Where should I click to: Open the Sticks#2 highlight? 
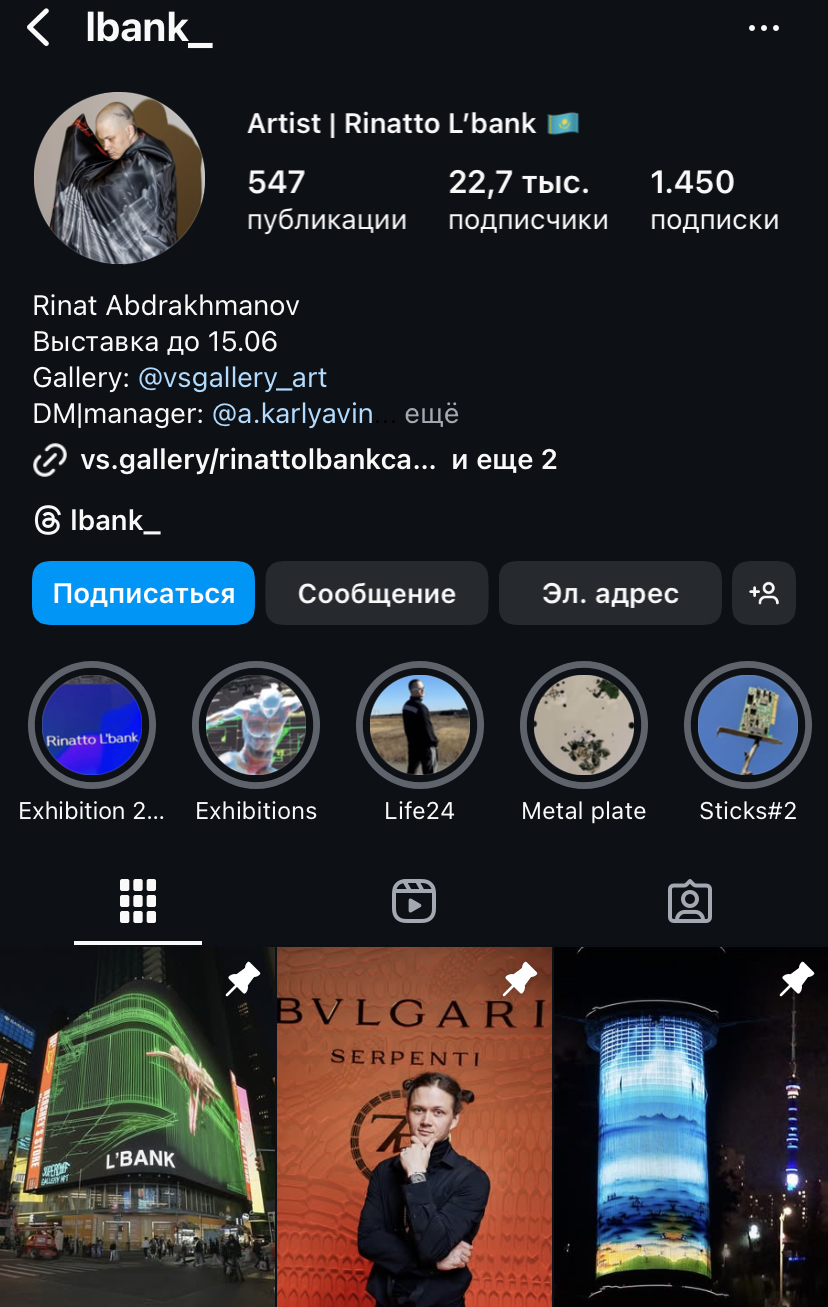click(748, 725)
